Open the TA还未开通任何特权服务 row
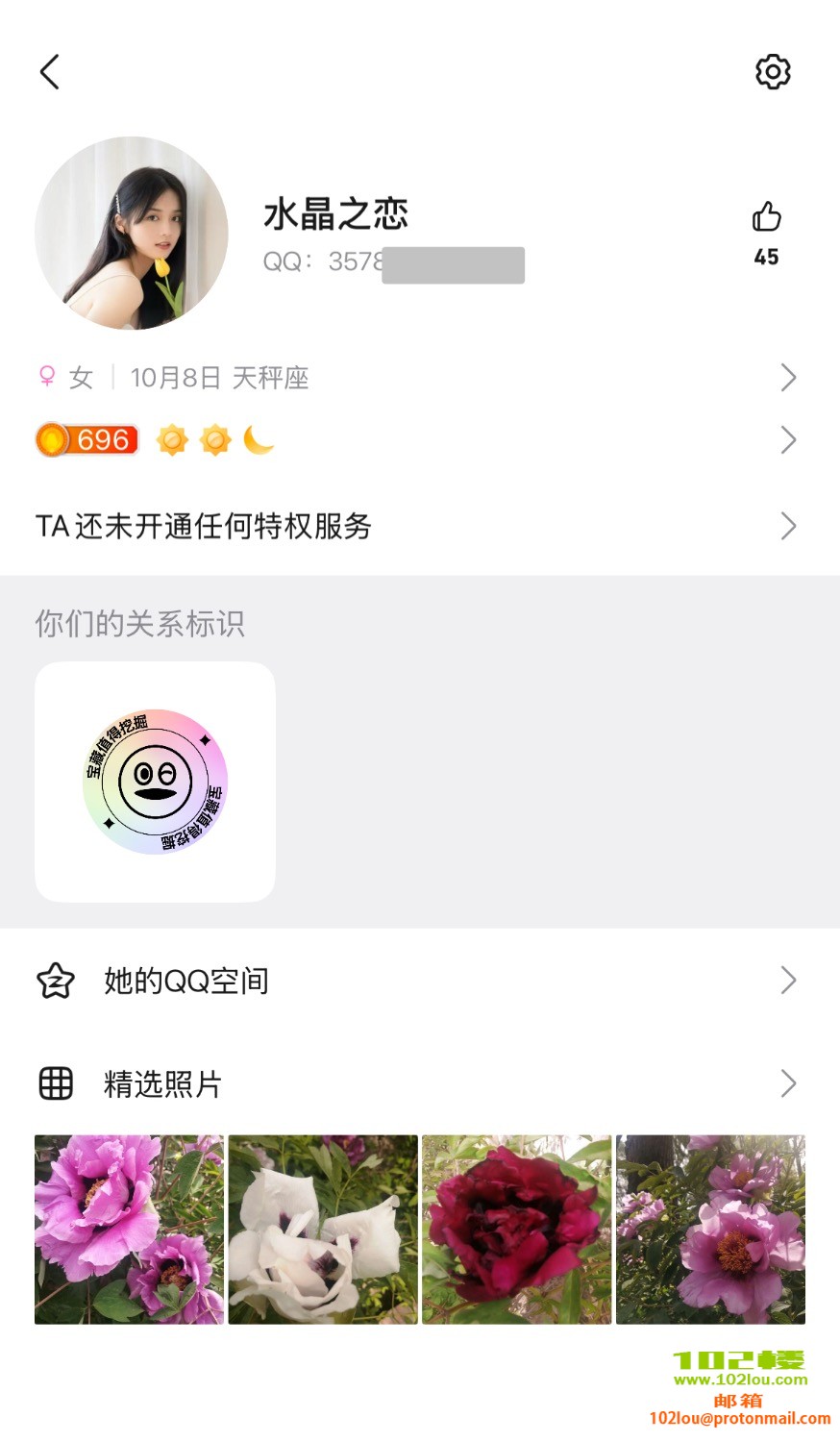The width and height of the screenshot is (840, 1442). (419, 526)
